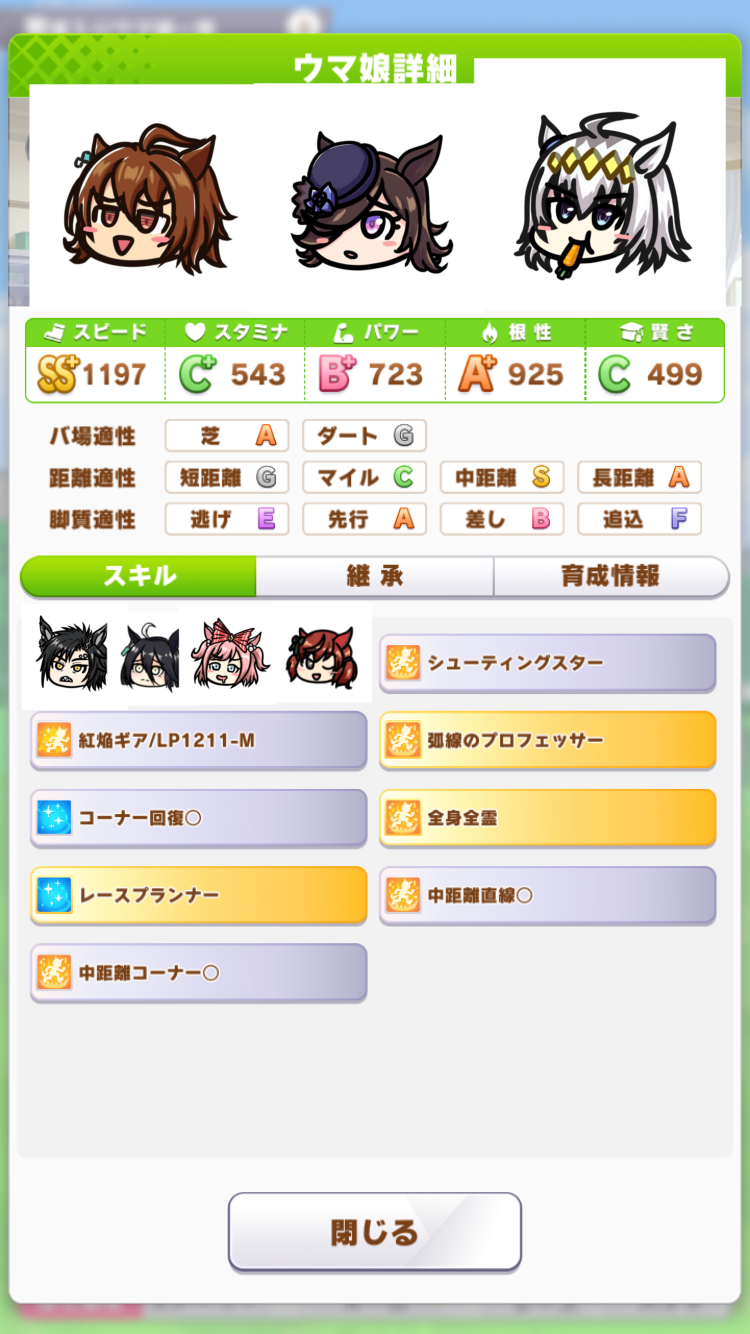The image size is (750, 1334).
Task: Open skill シューティングスター details
Action: pyautogui.click(x=548, y=663)
